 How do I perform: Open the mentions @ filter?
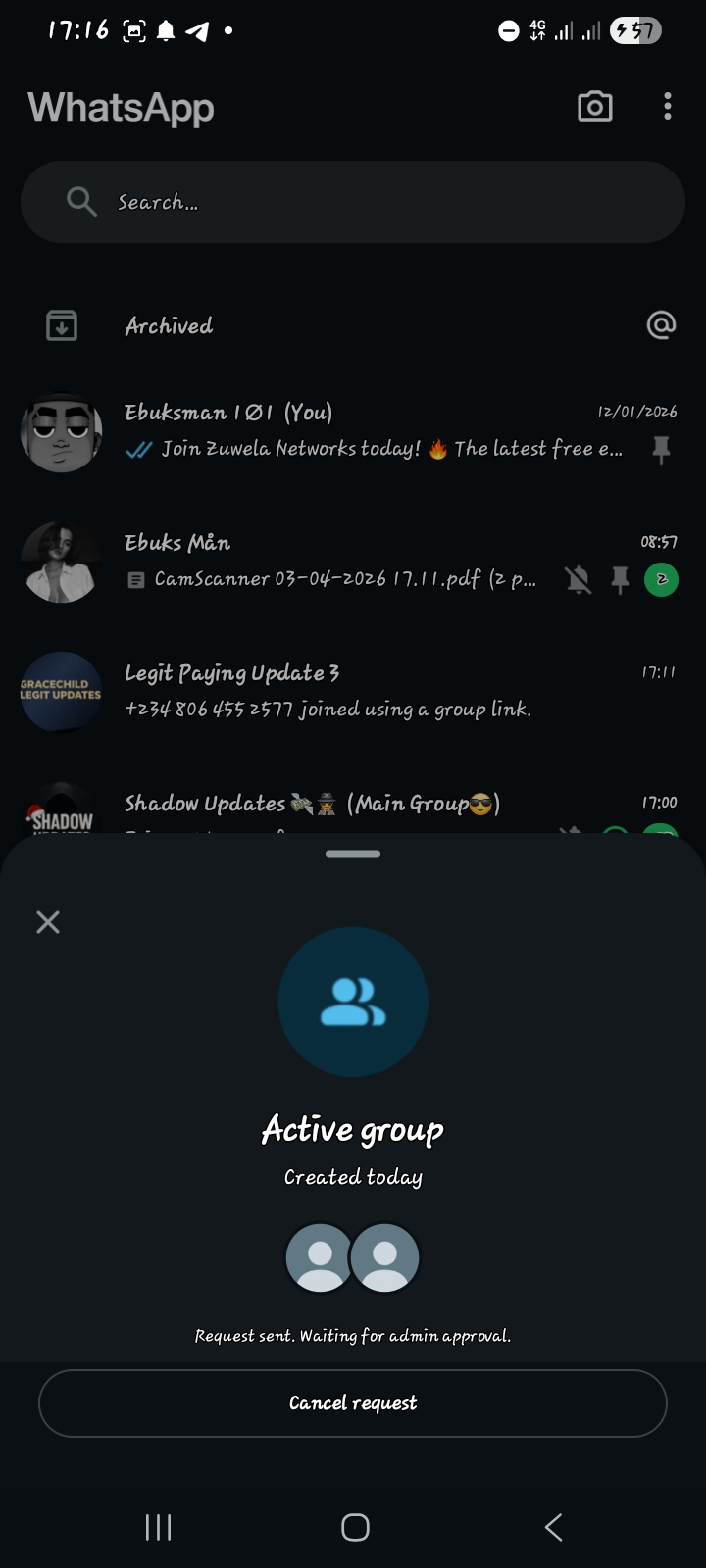tap(661, 325)
